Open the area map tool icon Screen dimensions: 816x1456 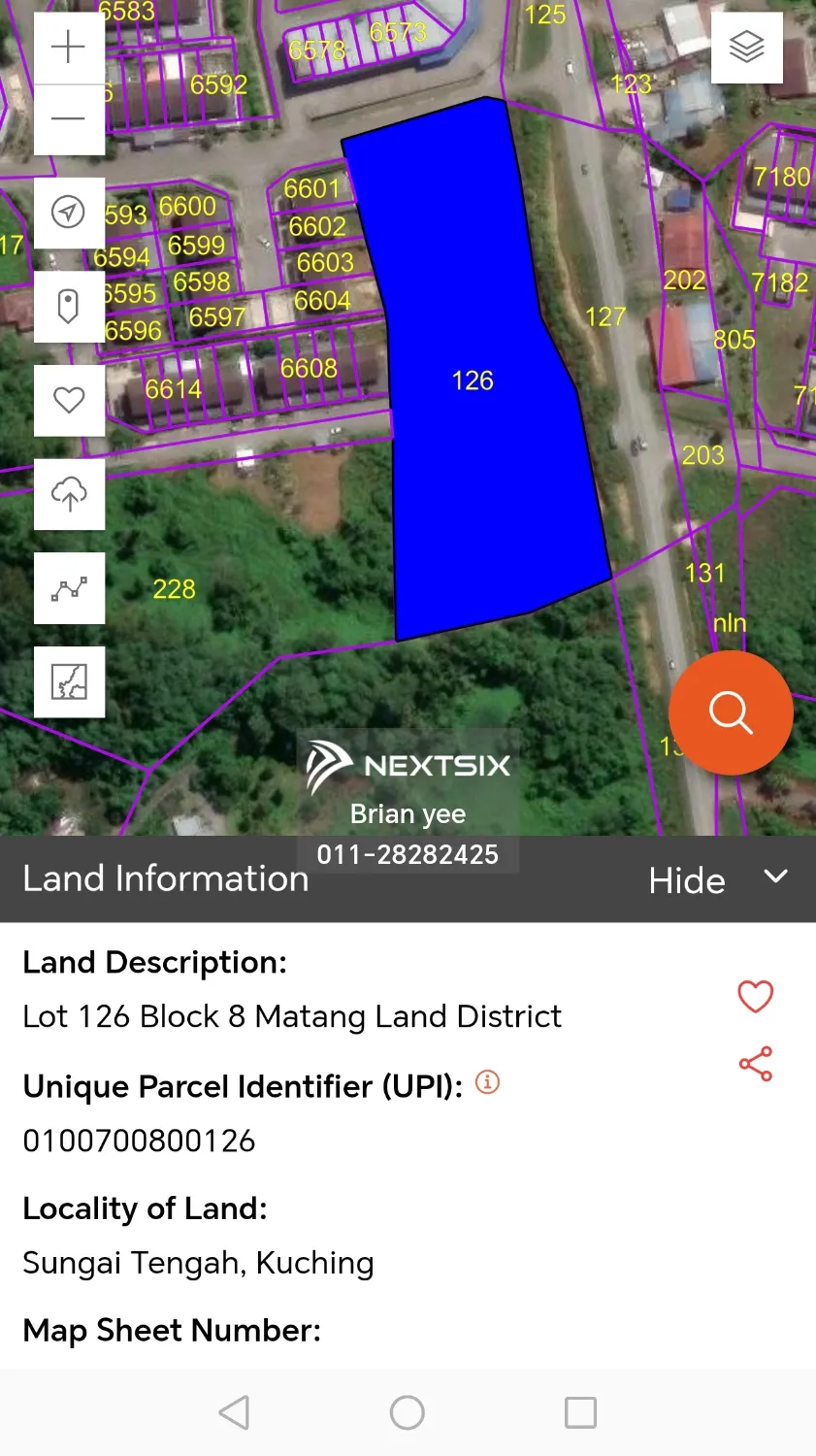[69, 681]
